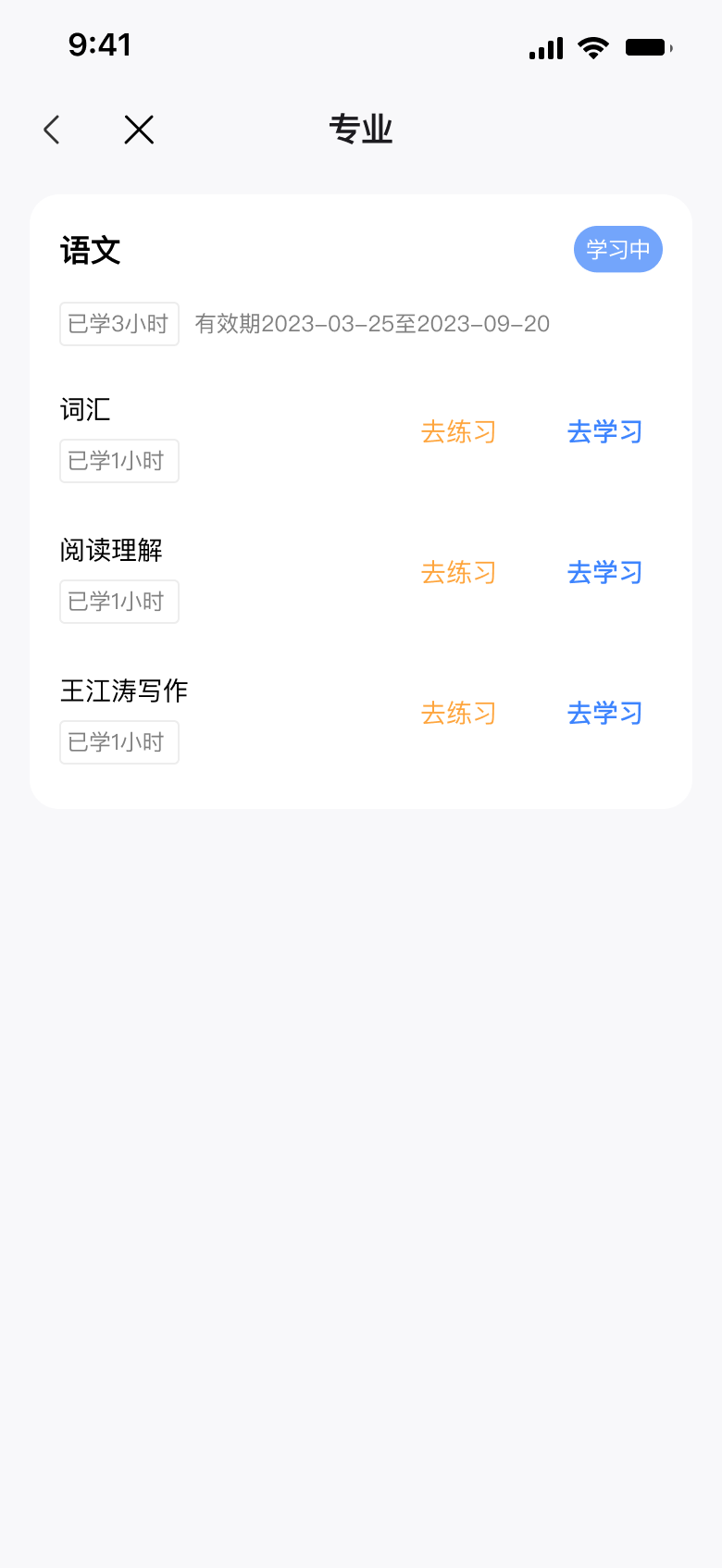Open 去学习 for 阅读理解
Image resolution: width=722 pixels, height=1568 pixels.
point(605,573)
